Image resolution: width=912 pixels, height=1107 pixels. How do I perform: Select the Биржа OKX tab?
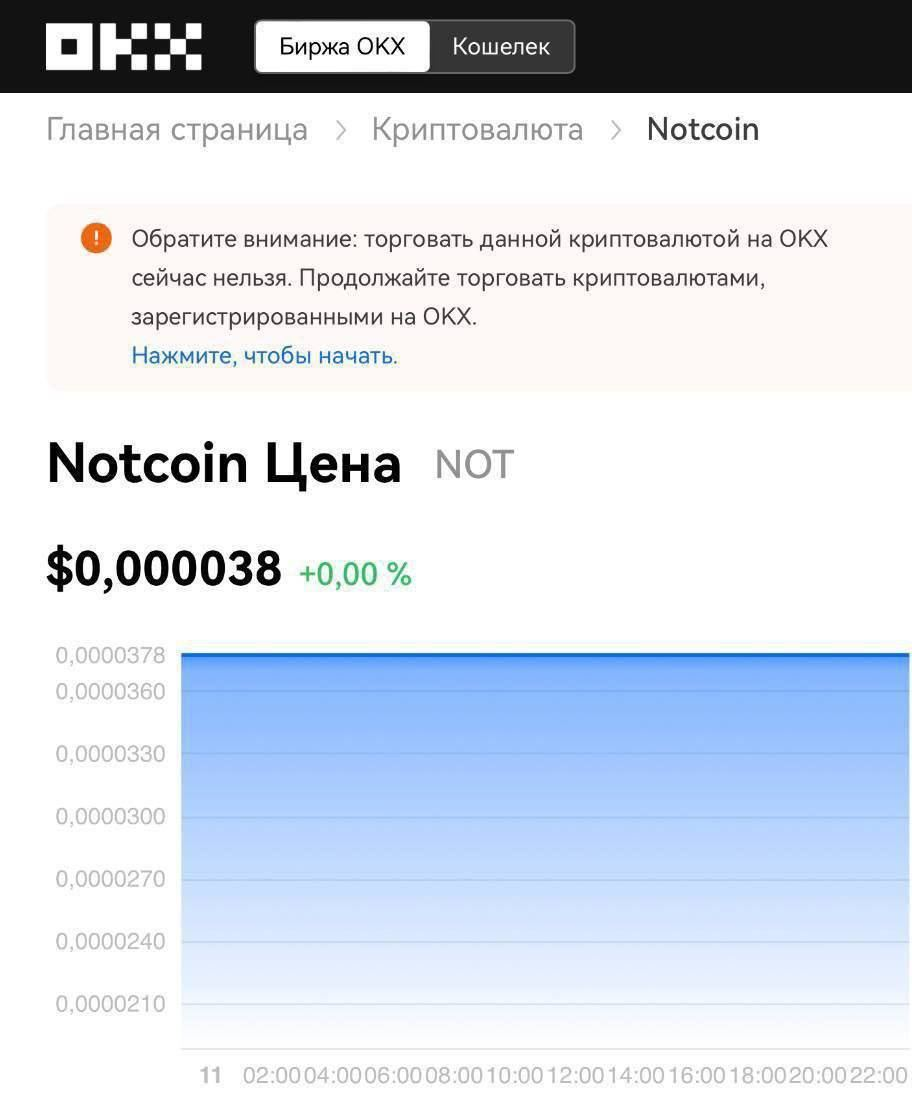pyautogui.click(x=342, y=47)
